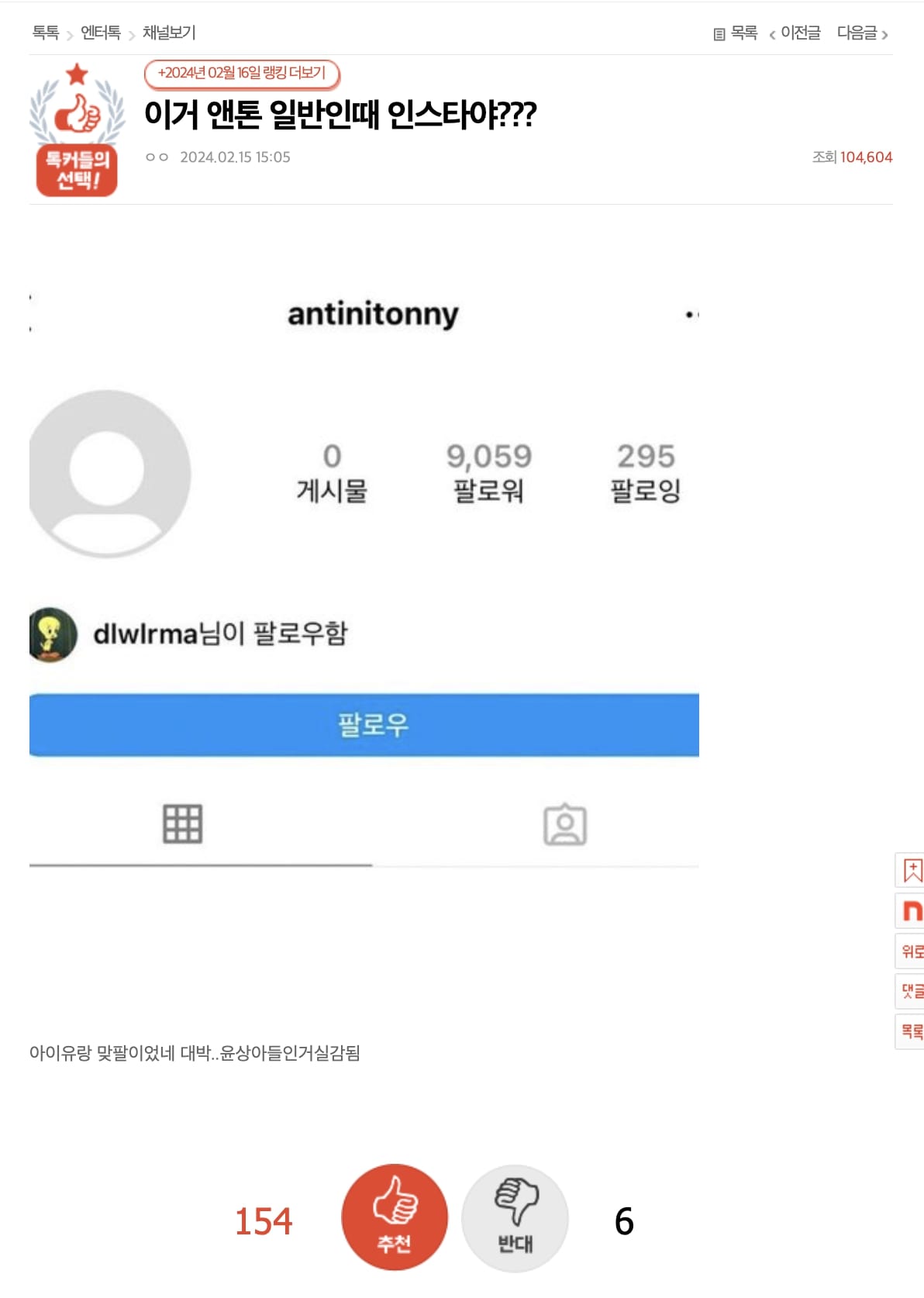The height and width of the screenshot is (1298, 924).
Task: Go to the next post (다음글)
Action: [862, 33]
